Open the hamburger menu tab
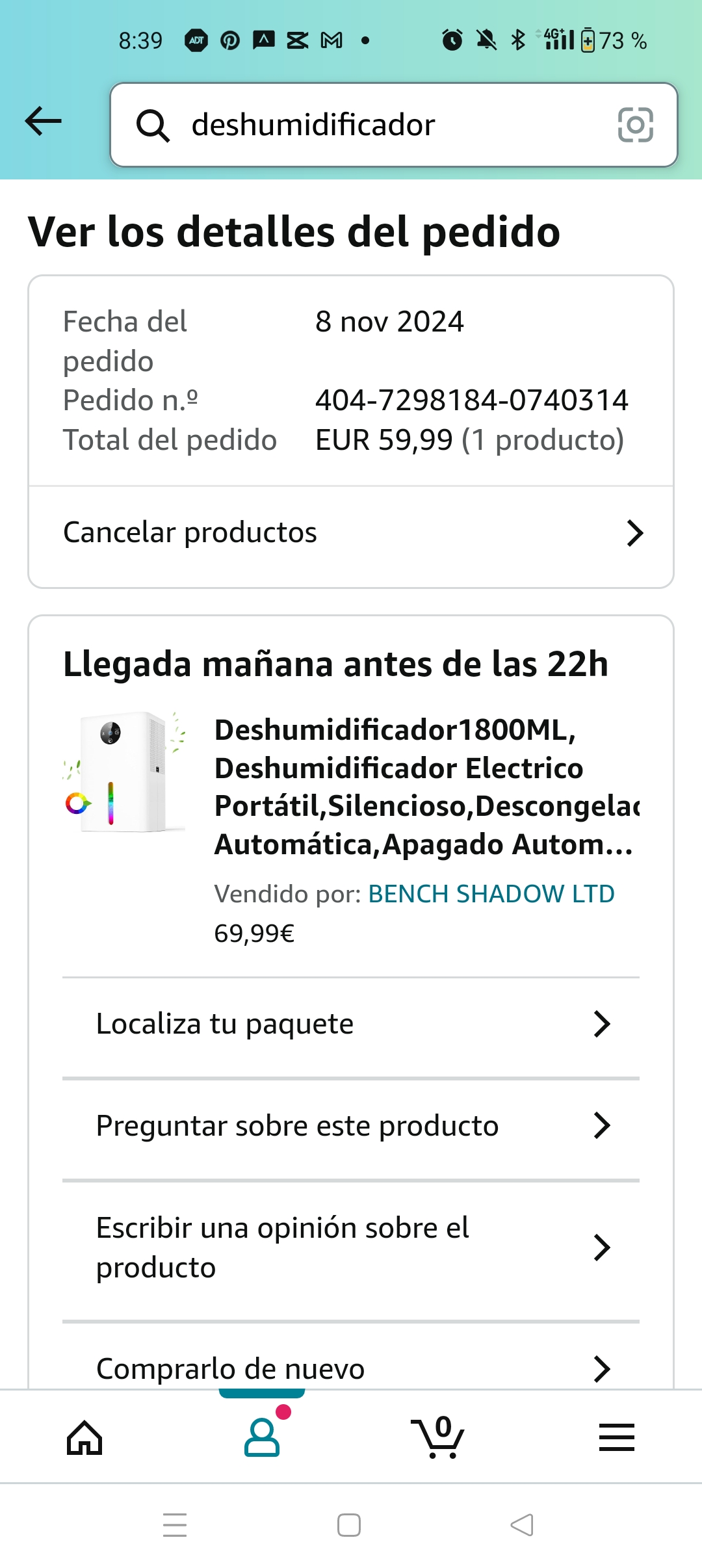 click(x=616, y=1437)
